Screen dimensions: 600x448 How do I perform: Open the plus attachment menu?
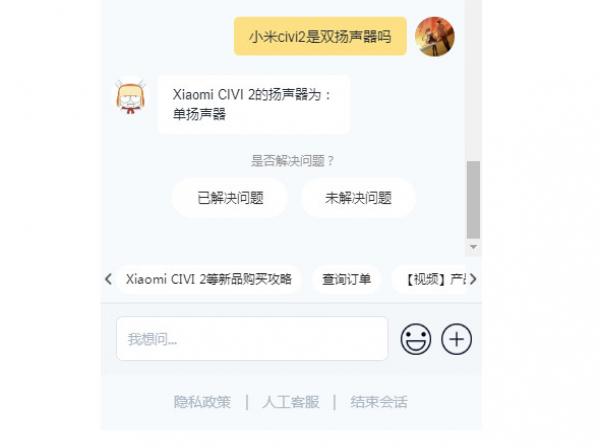point(456,339)
